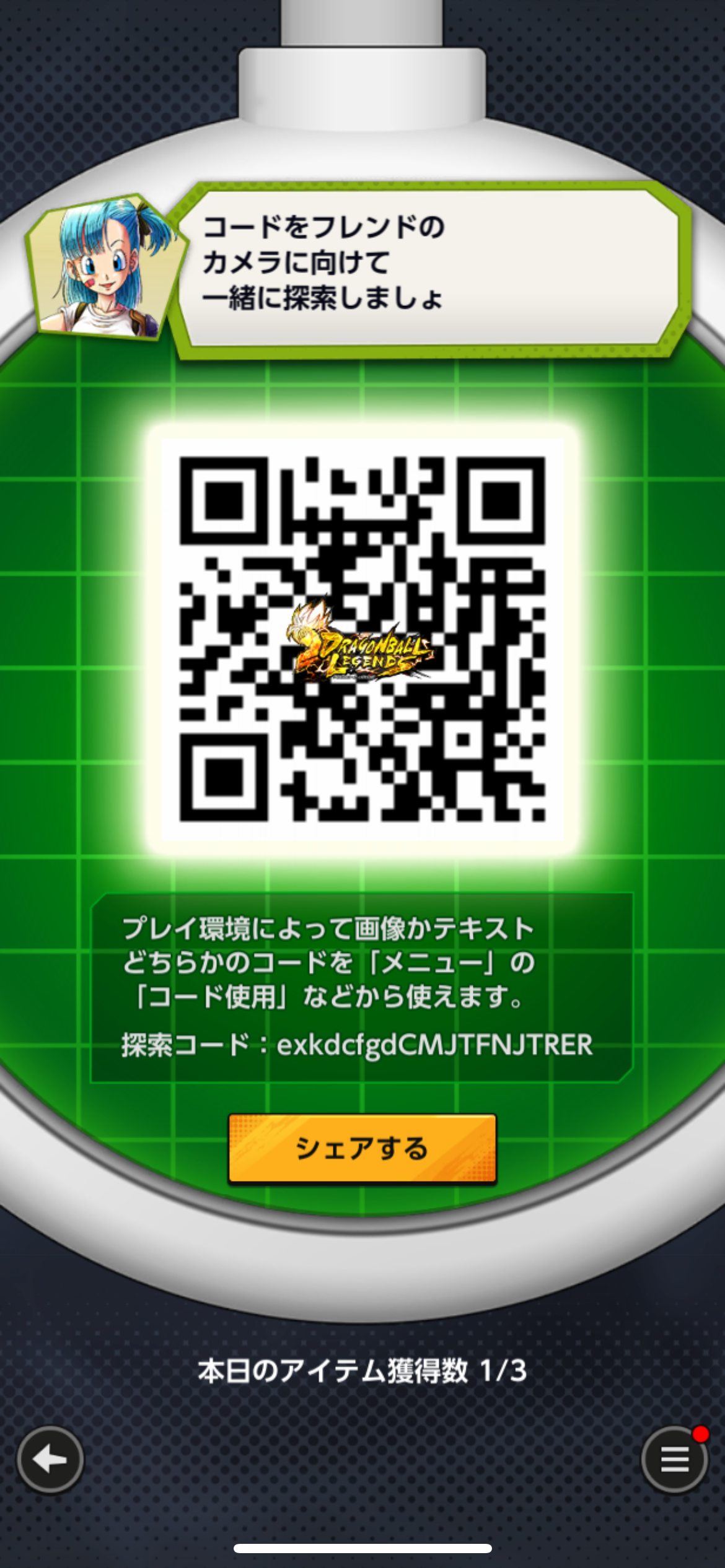This screenshot has width=725, height=1568.
Task: Tap the orange シェアする share button
Action: point(362,1149)
